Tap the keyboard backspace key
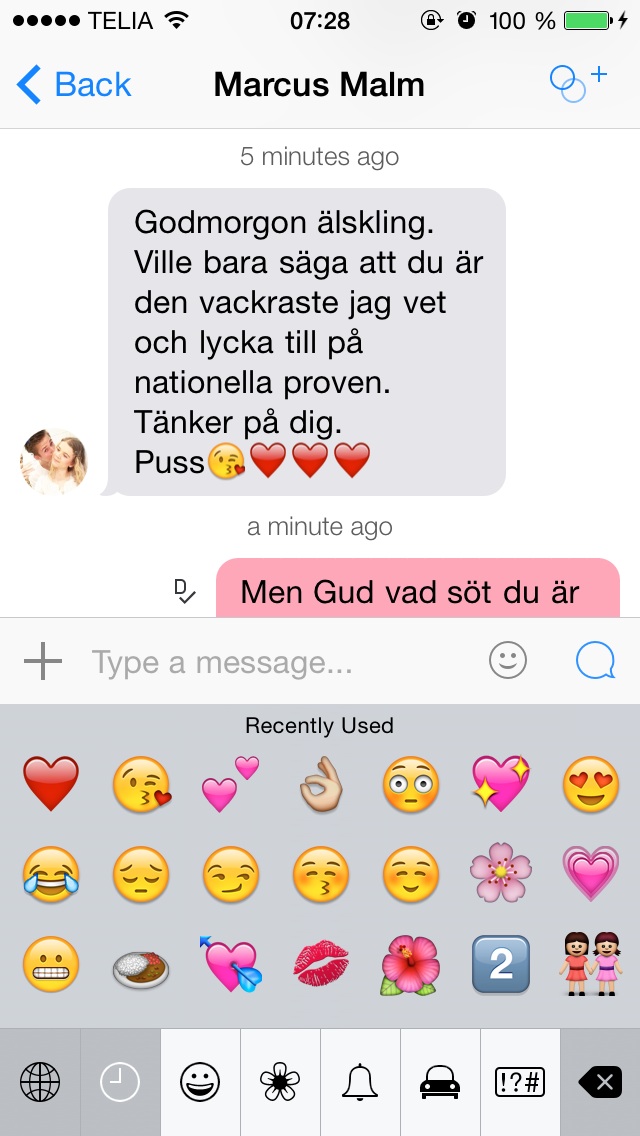Image resolution: width=640 pixels, height=1136 pixels. tap(600, 1082)
